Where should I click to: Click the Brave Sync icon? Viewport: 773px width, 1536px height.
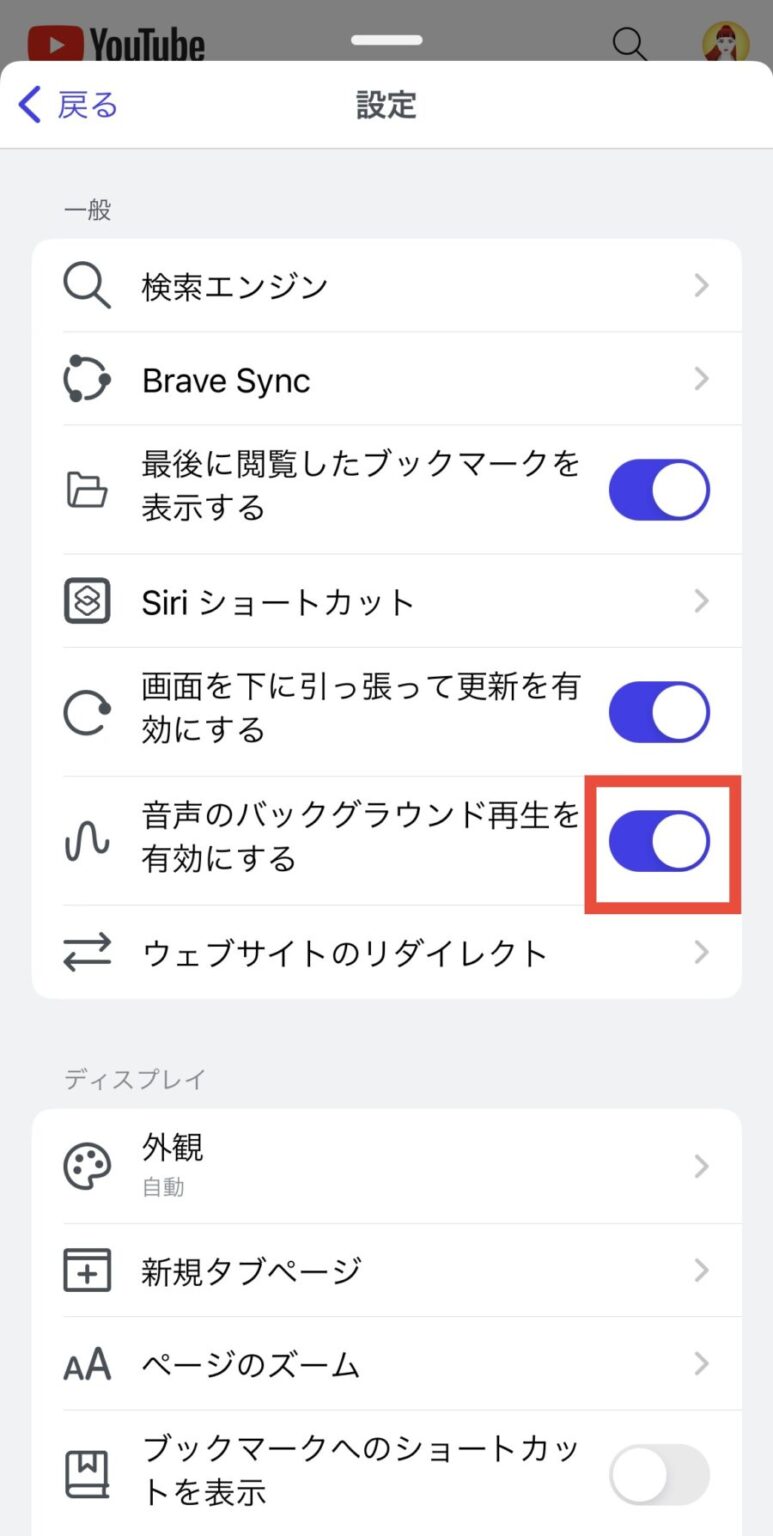coord(87,379)
